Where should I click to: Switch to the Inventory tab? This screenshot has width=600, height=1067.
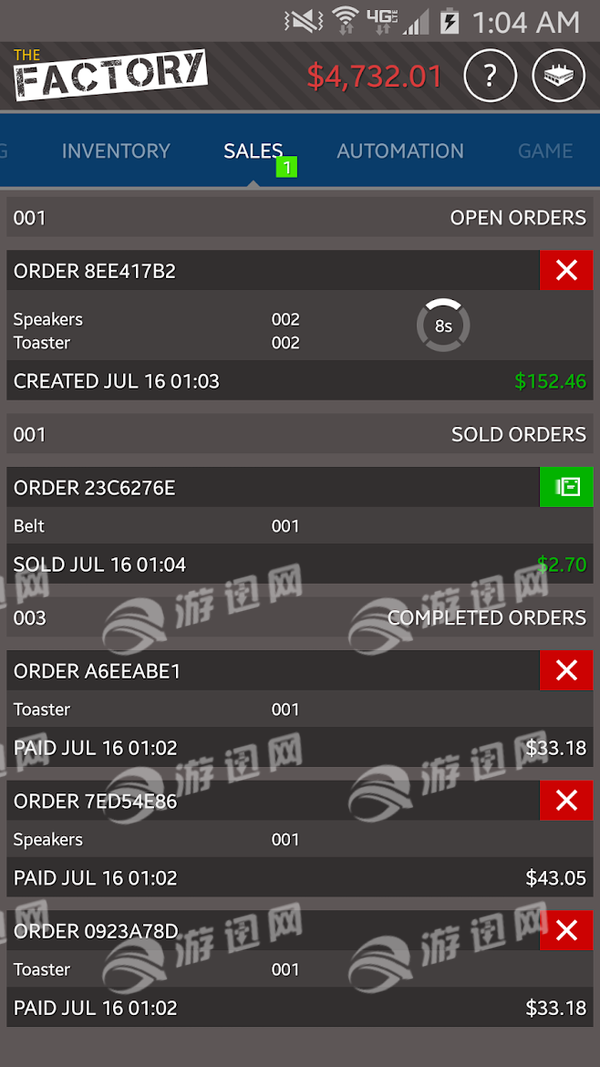pyautogui.click(x=116, y=151)
